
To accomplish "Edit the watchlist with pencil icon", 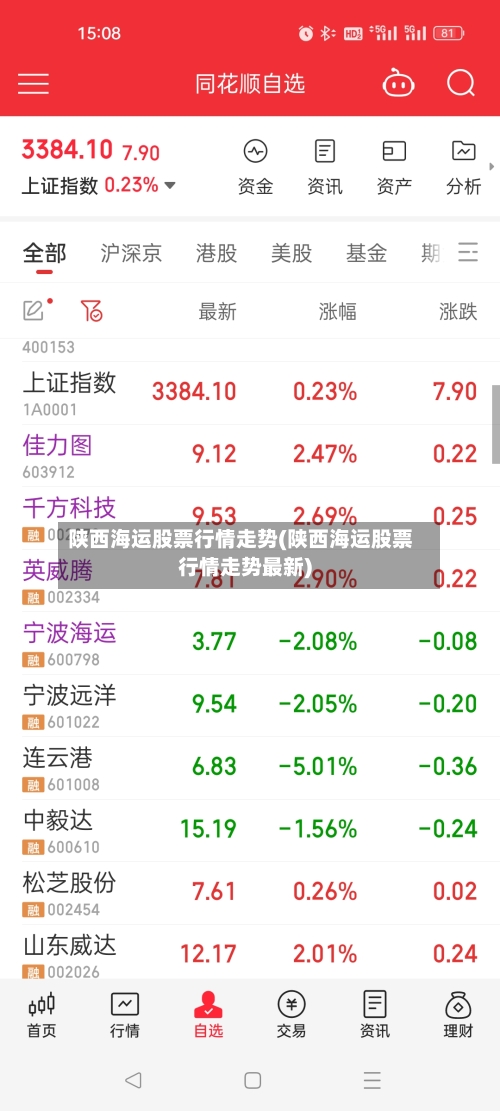I will [33, 310].
